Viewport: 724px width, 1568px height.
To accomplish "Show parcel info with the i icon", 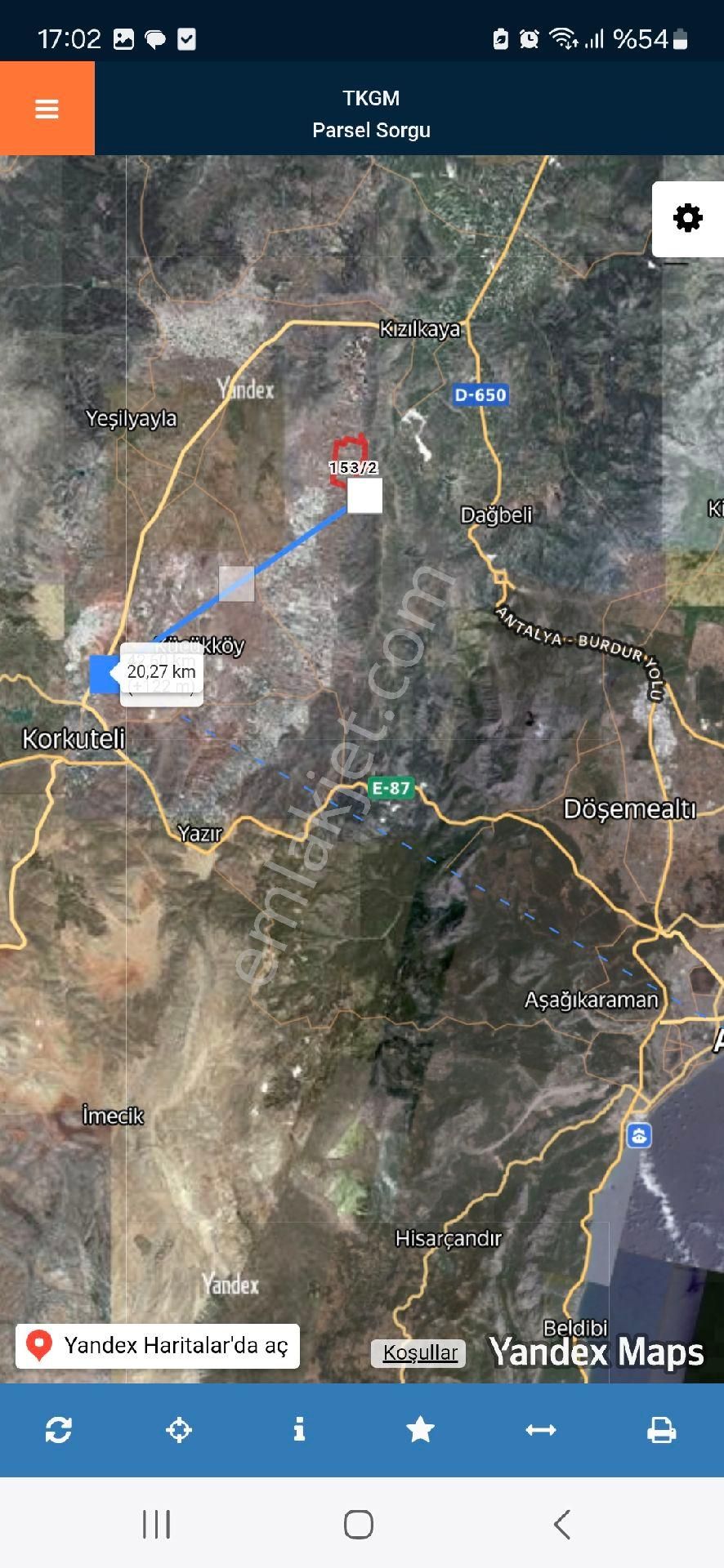I will tap(299, 1430).
